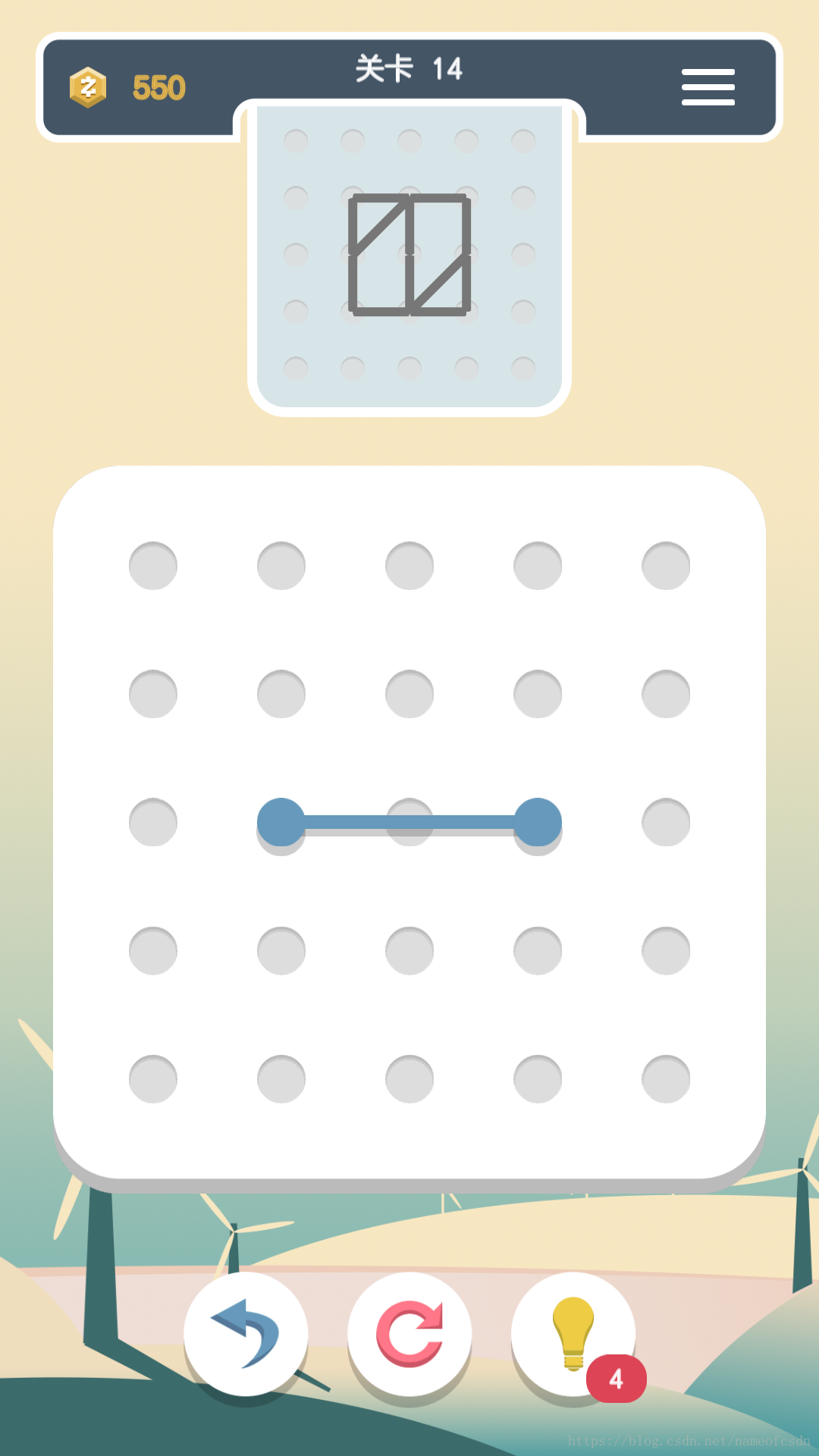This screenshot has height=1456, width=819.
Task: Select the bottom-right corner dot on board
Action: click(666, 1078)
